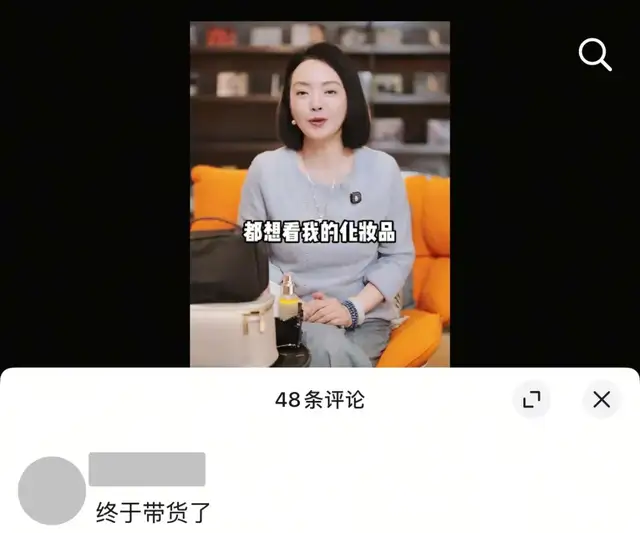This screenshot has height=533, width=640.
Task: Tap the video above the comments
Action: coord(319,194)
